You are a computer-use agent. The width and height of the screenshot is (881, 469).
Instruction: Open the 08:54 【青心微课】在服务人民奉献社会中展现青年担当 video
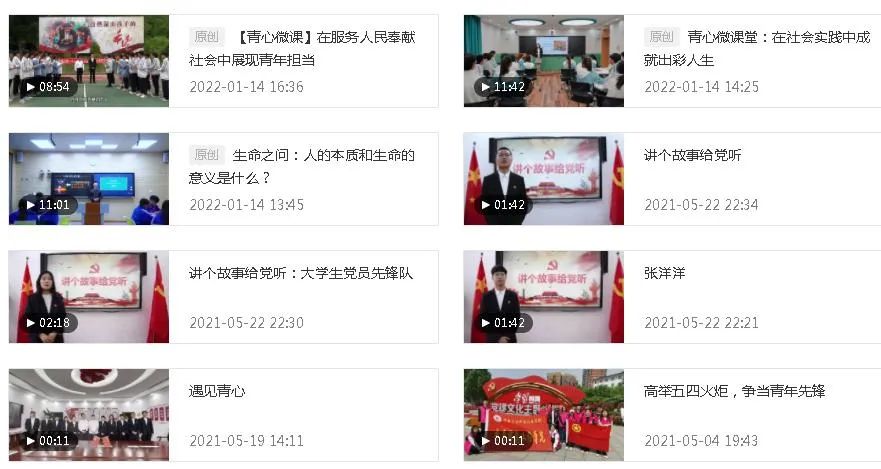pyautogui.click(x=89, y=61)
